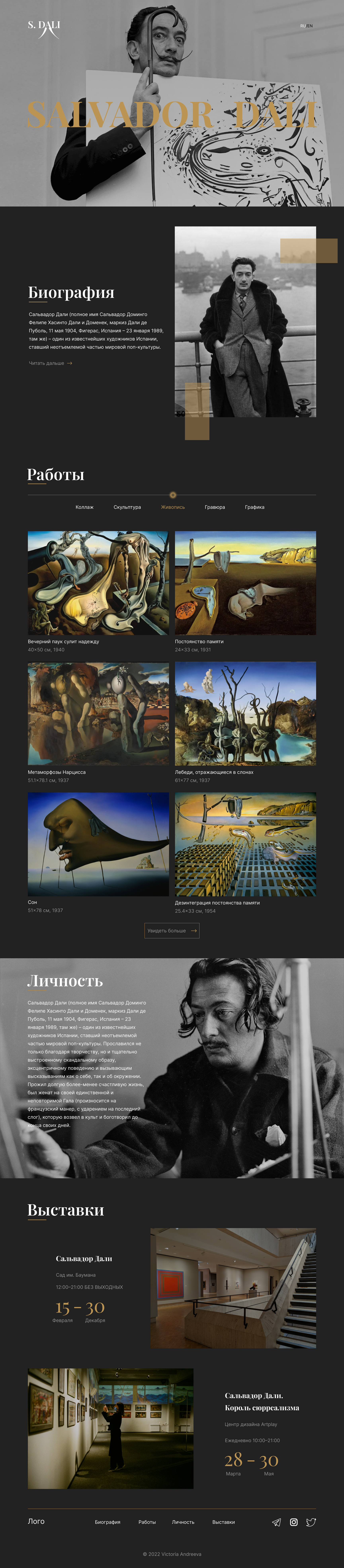Open the Выставки footer link
The width and height of the screenshot is (344, 1568).
(223, 1522)
